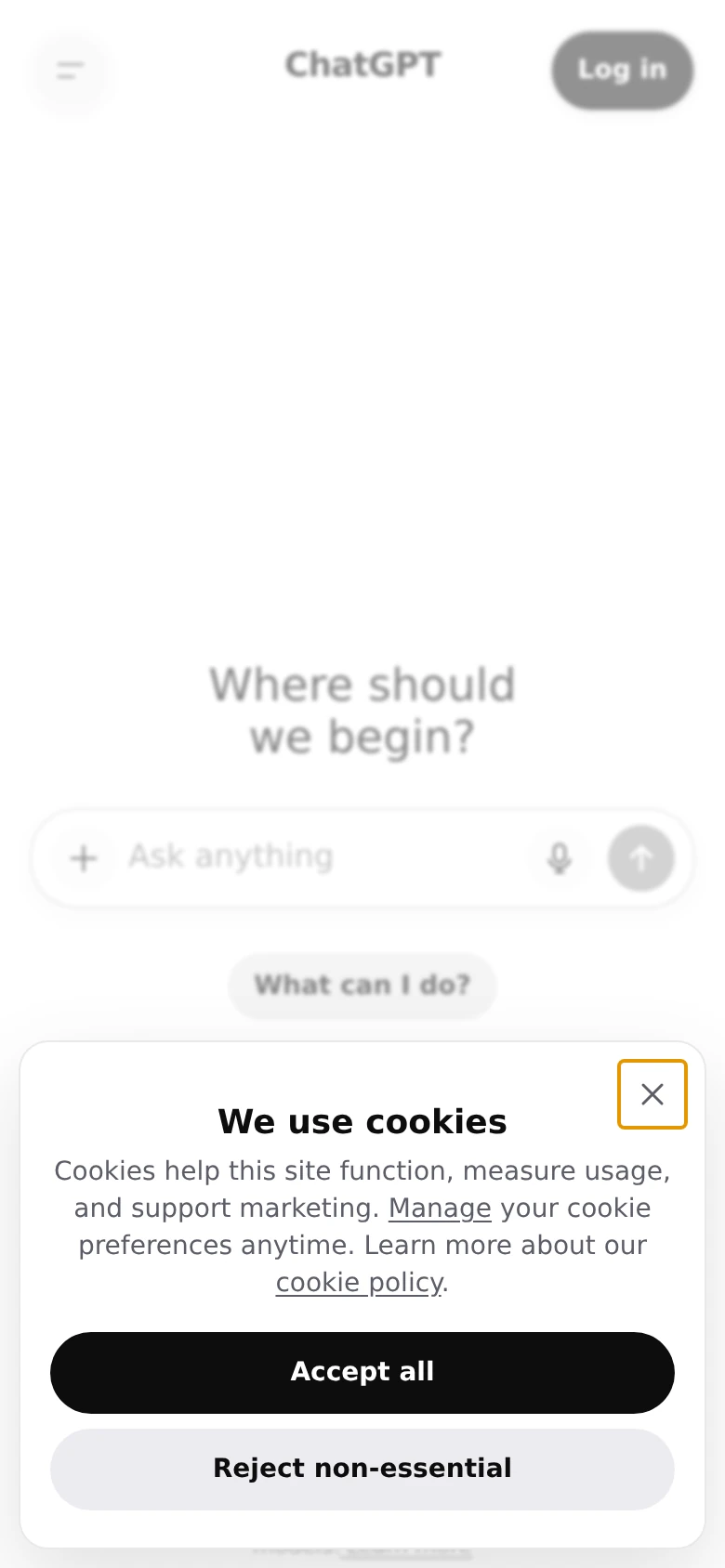Screen dimensions: 725x1568
Task: Reject non-essential cookies
Action: click(x=362, y=1469)
